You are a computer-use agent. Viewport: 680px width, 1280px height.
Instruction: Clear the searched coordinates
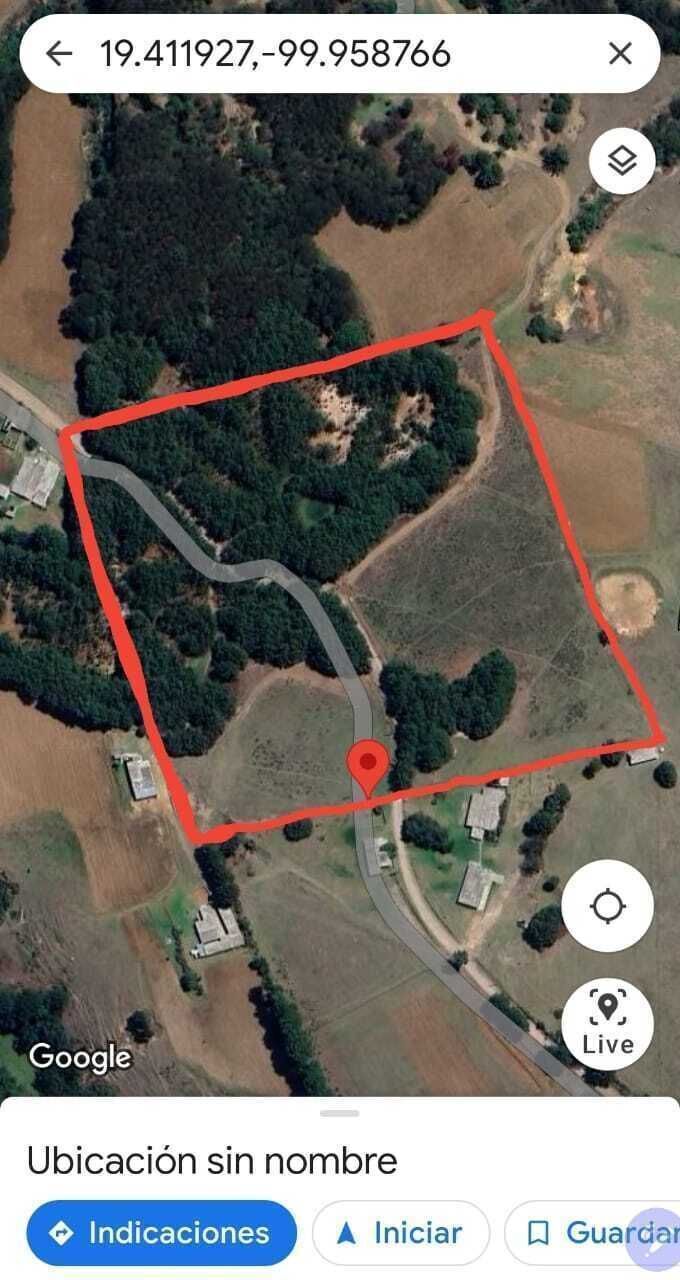point(620,54)
